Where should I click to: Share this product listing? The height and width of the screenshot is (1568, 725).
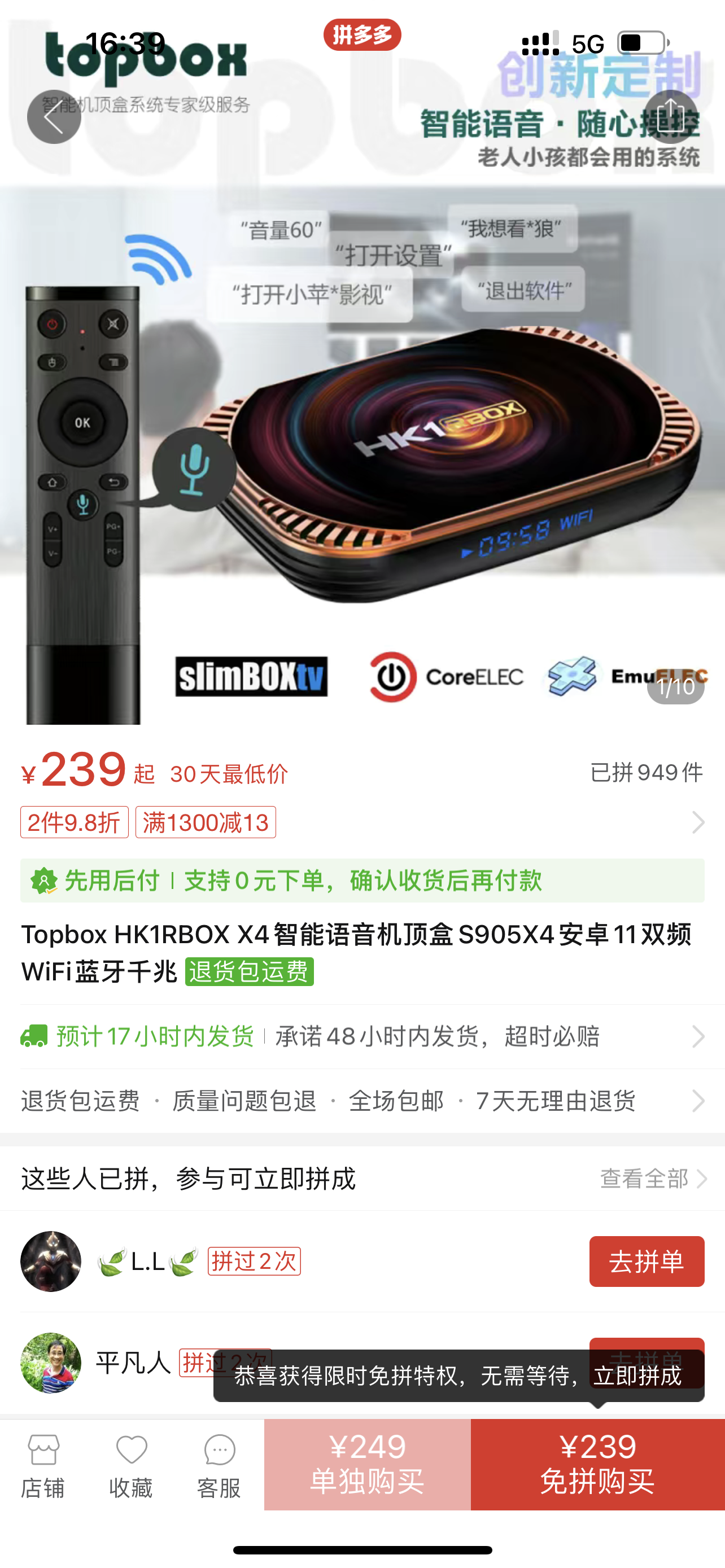[670, 116]
